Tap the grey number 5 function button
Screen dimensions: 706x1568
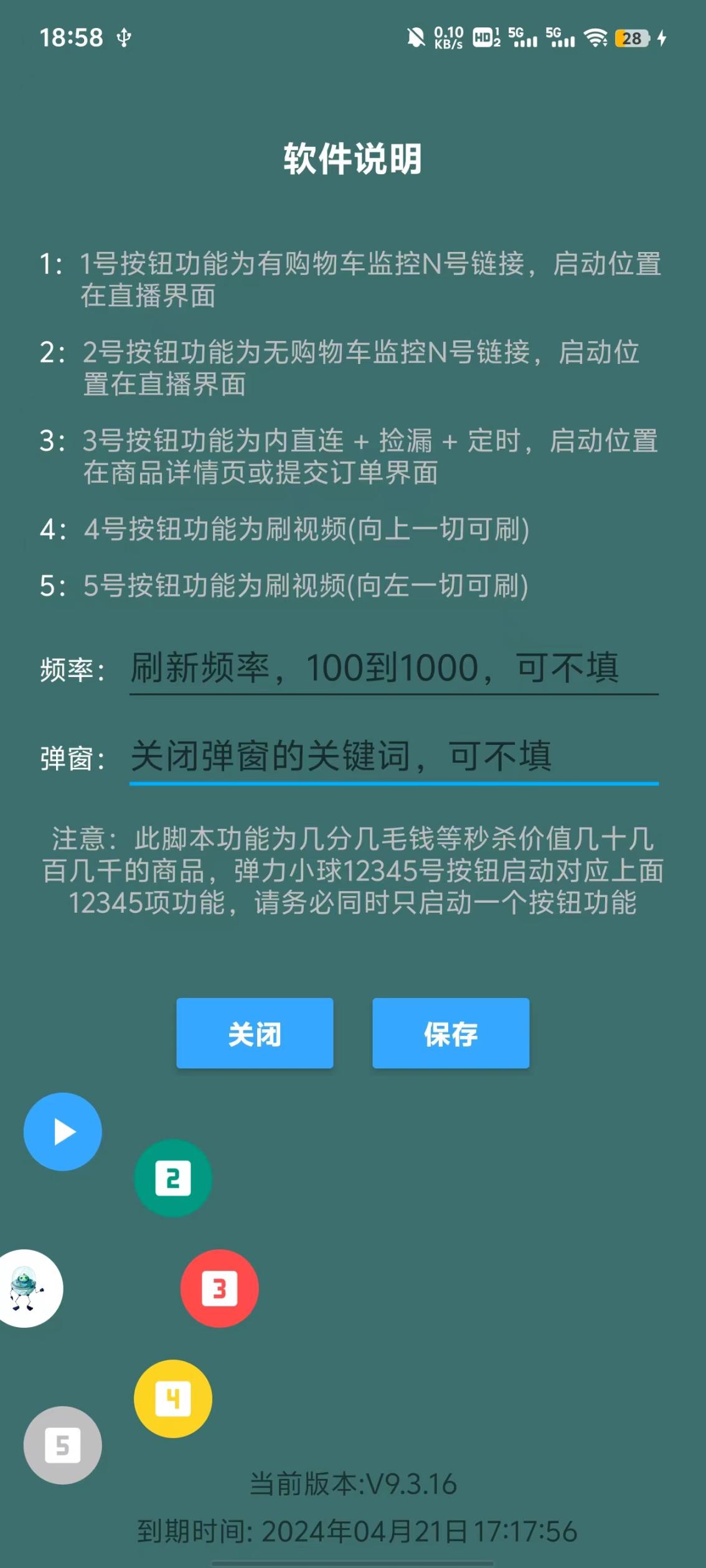(x=63, y=1445)
